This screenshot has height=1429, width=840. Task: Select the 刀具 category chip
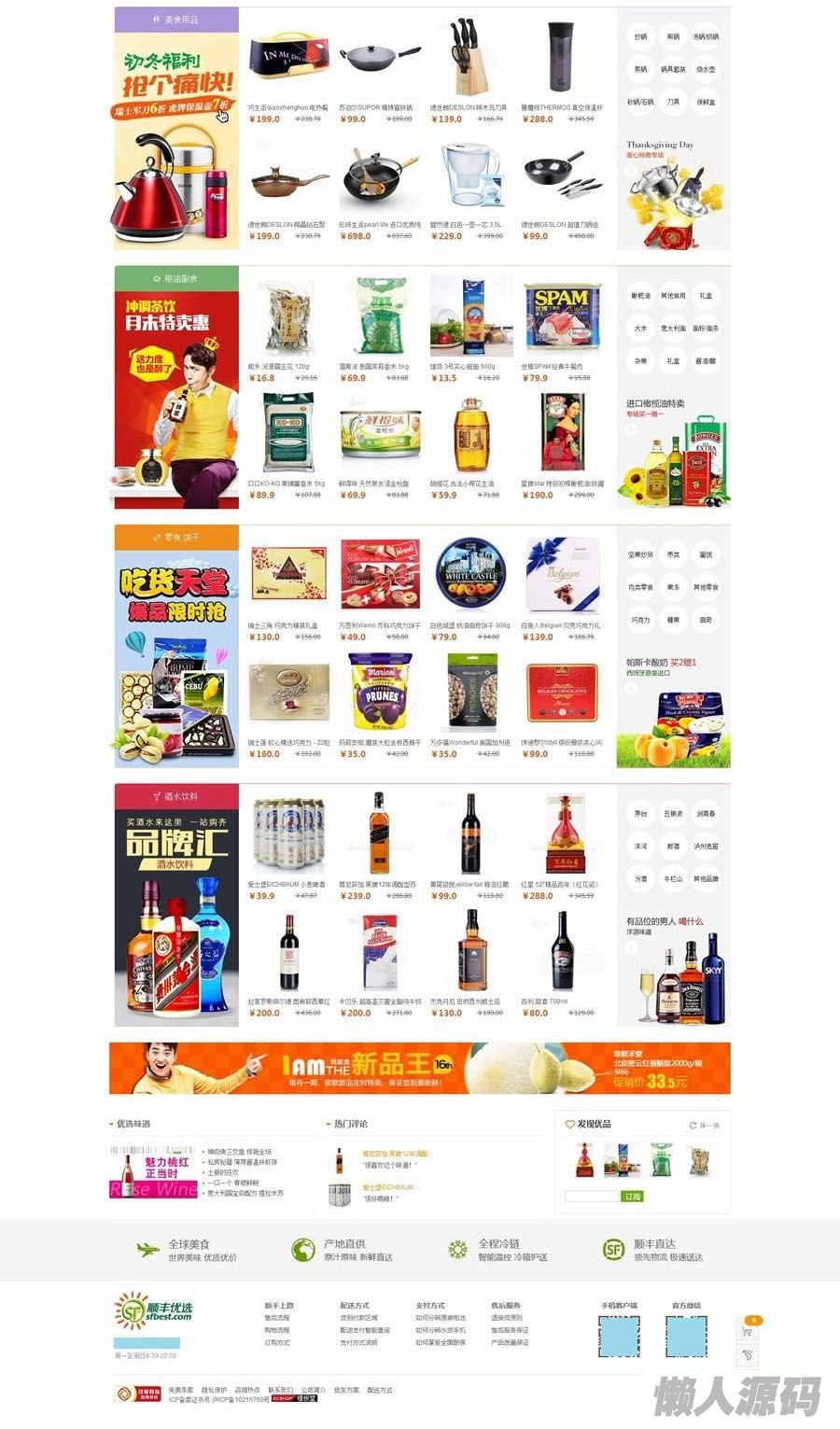[673, 102]
